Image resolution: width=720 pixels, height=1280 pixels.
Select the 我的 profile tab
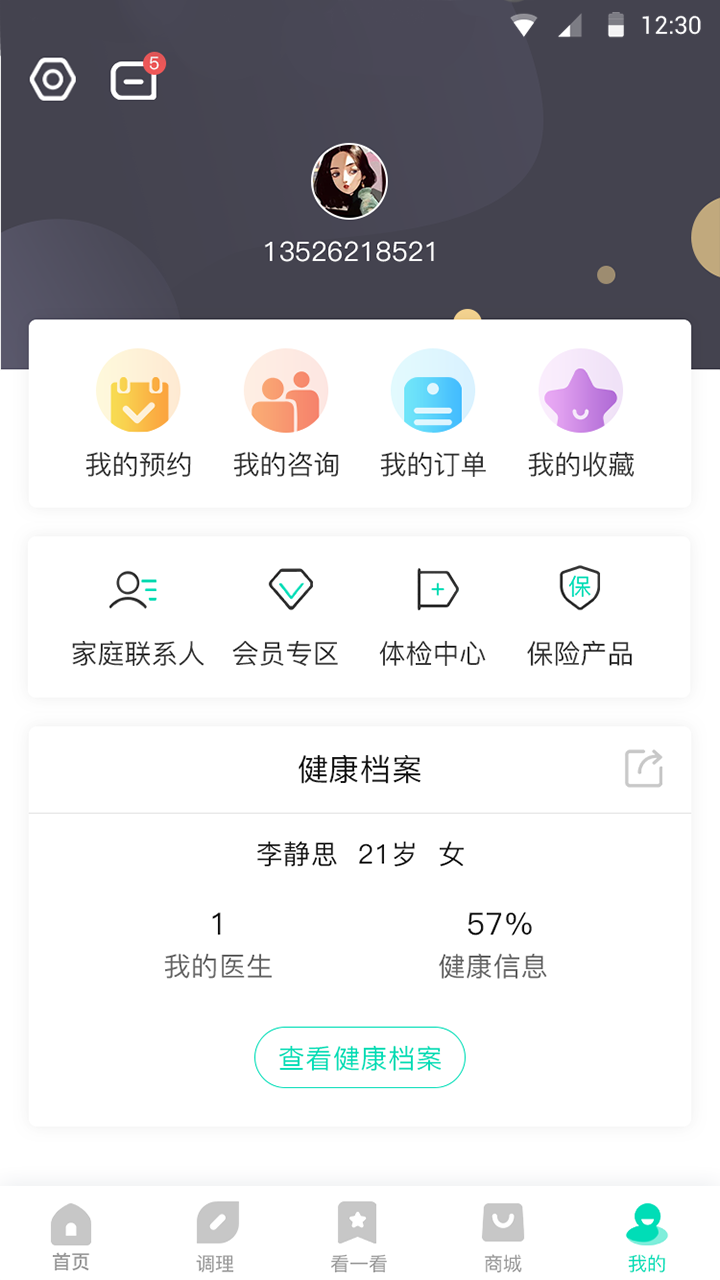point(647,1235)
